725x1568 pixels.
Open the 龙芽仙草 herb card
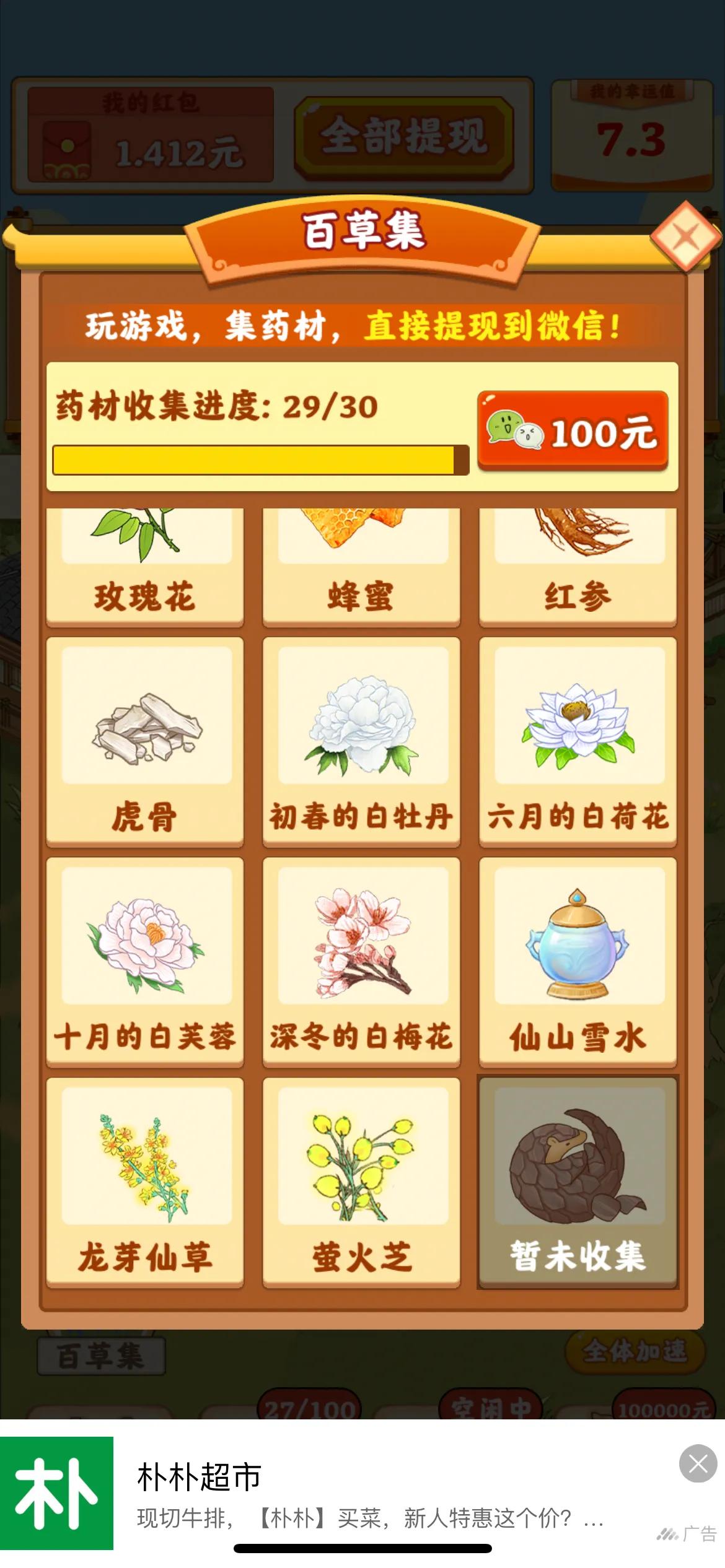click(x=145, y=1182)
